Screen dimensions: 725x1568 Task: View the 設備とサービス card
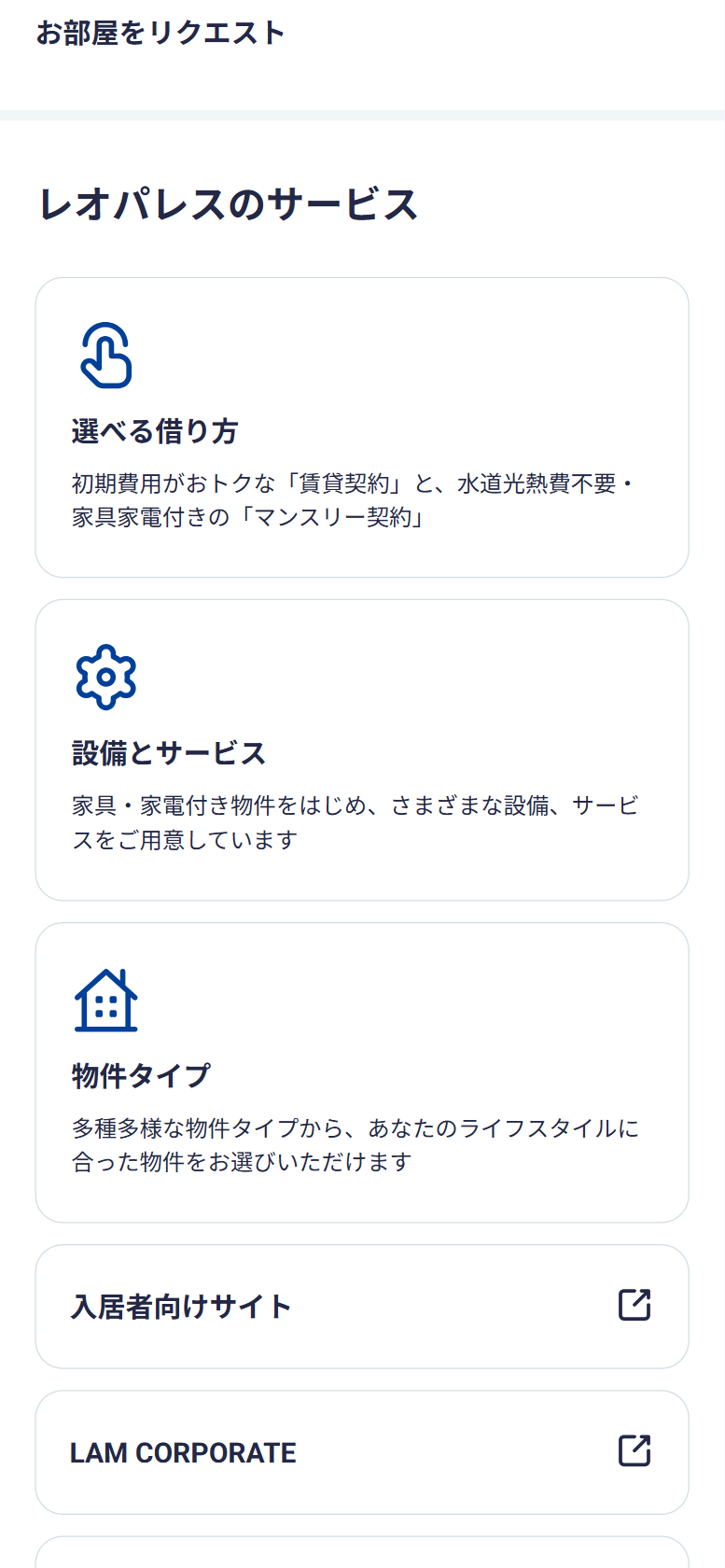(362, 749)
